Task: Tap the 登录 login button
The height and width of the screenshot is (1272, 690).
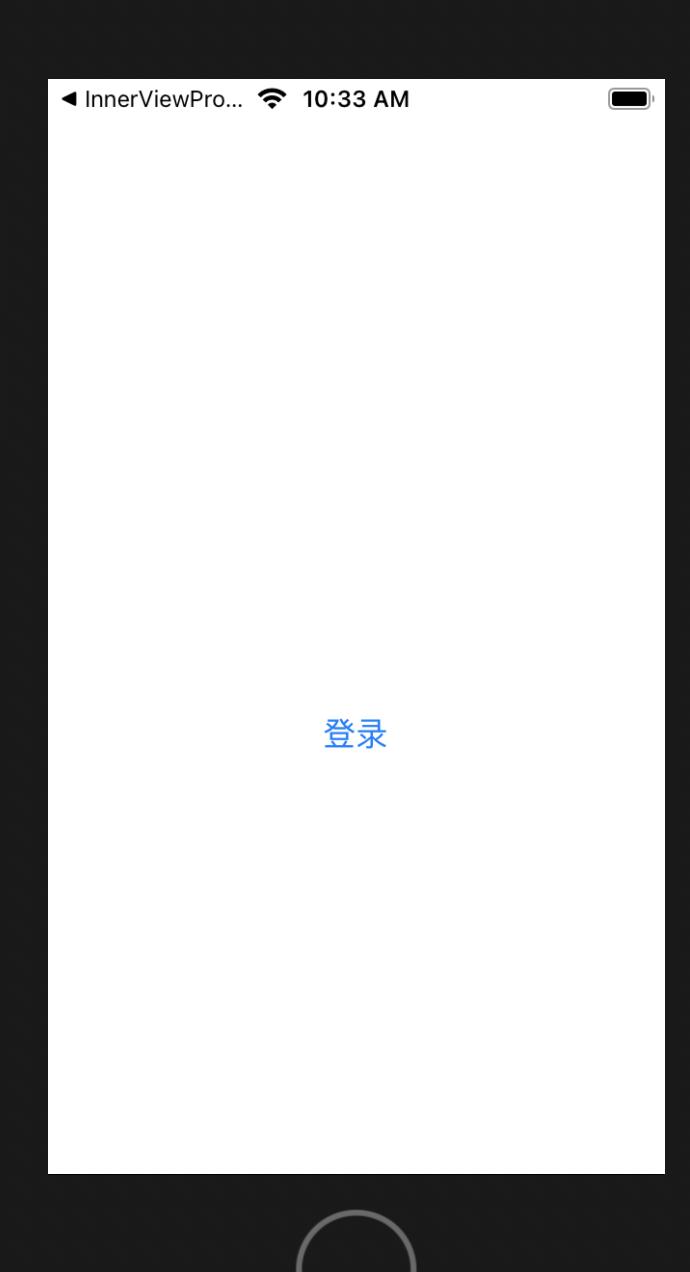Action: pyautogui.click(x=355, y=734)
